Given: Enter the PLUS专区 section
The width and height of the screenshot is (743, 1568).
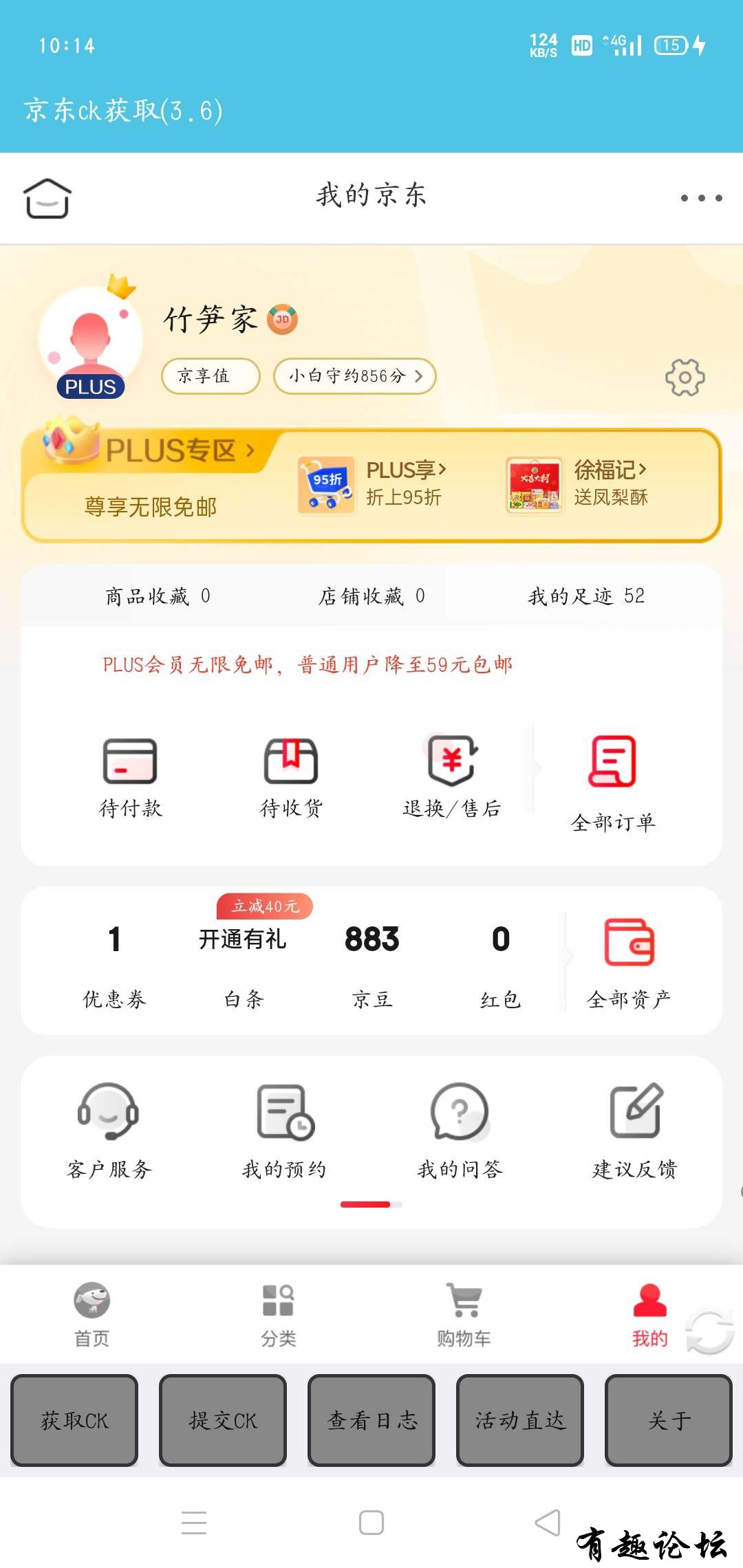Looking at the screenshot, I should point(179,451).
